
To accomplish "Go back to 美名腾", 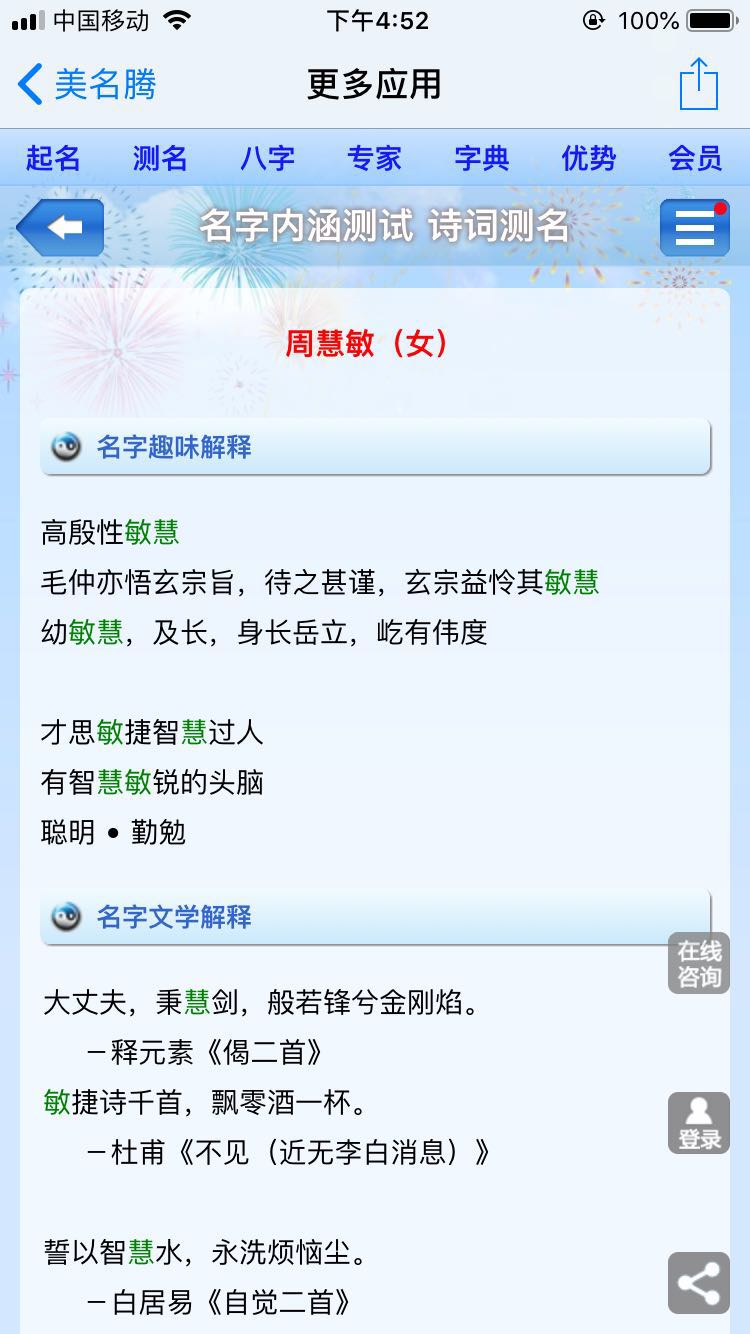I will [x=88, y=84].
